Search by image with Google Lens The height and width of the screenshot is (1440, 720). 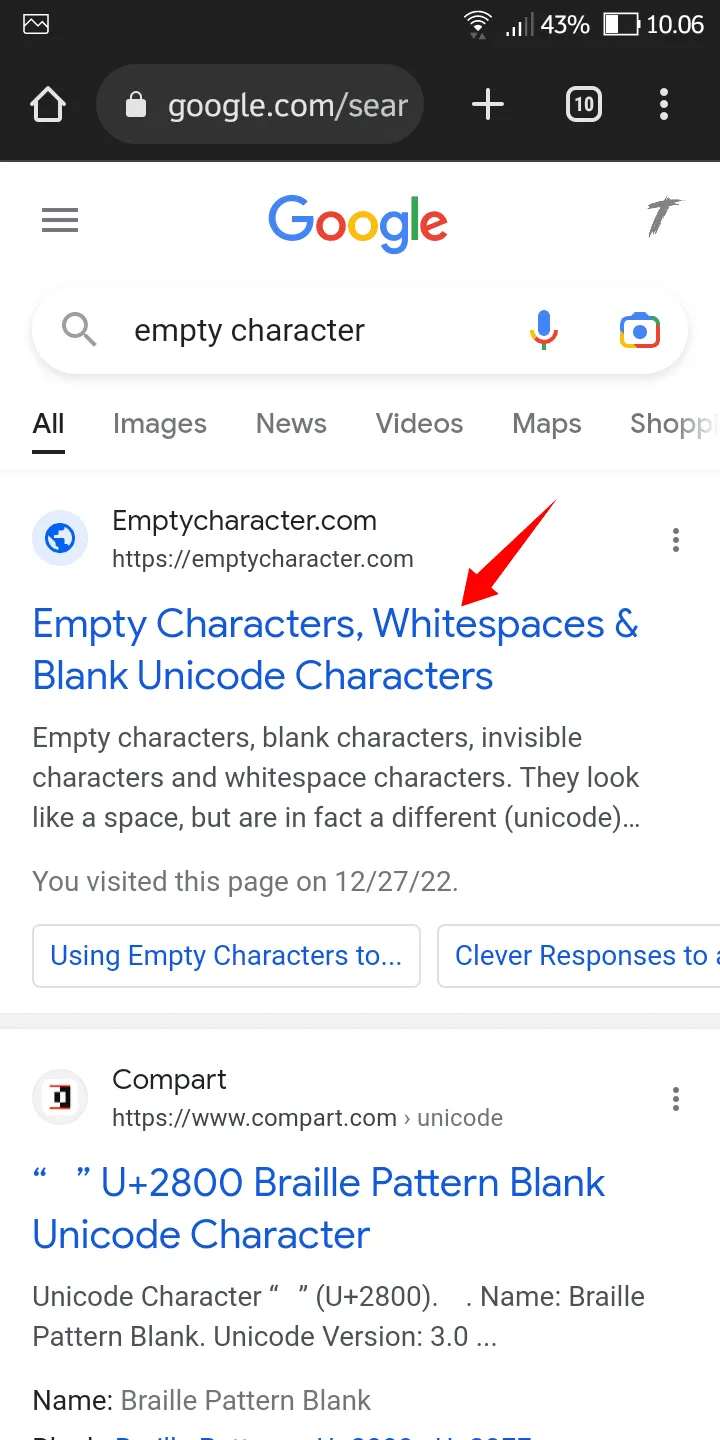point(640,330)
